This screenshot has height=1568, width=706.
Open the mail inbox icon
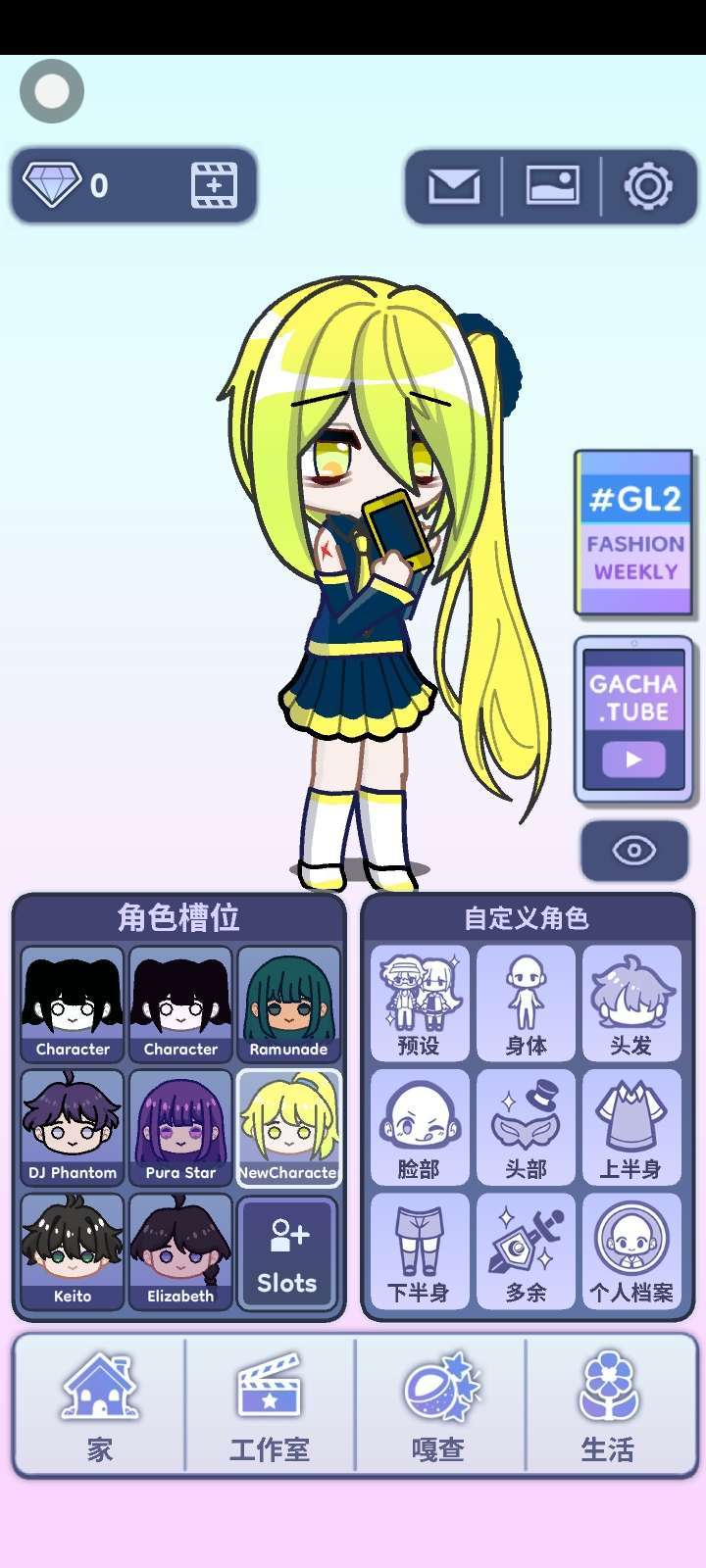click(x=454, y=185)
